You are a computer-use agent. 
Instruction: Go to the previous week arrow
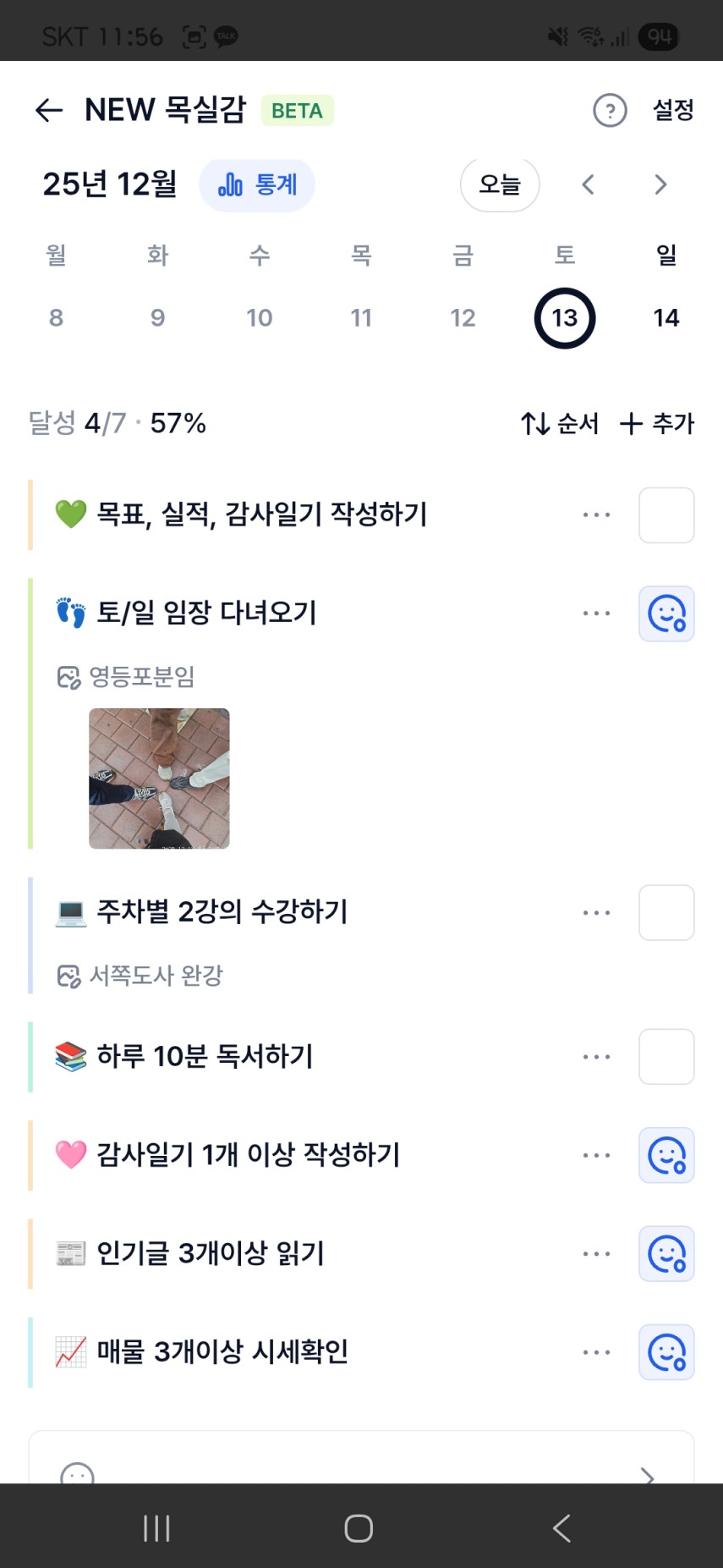(589, 184)
